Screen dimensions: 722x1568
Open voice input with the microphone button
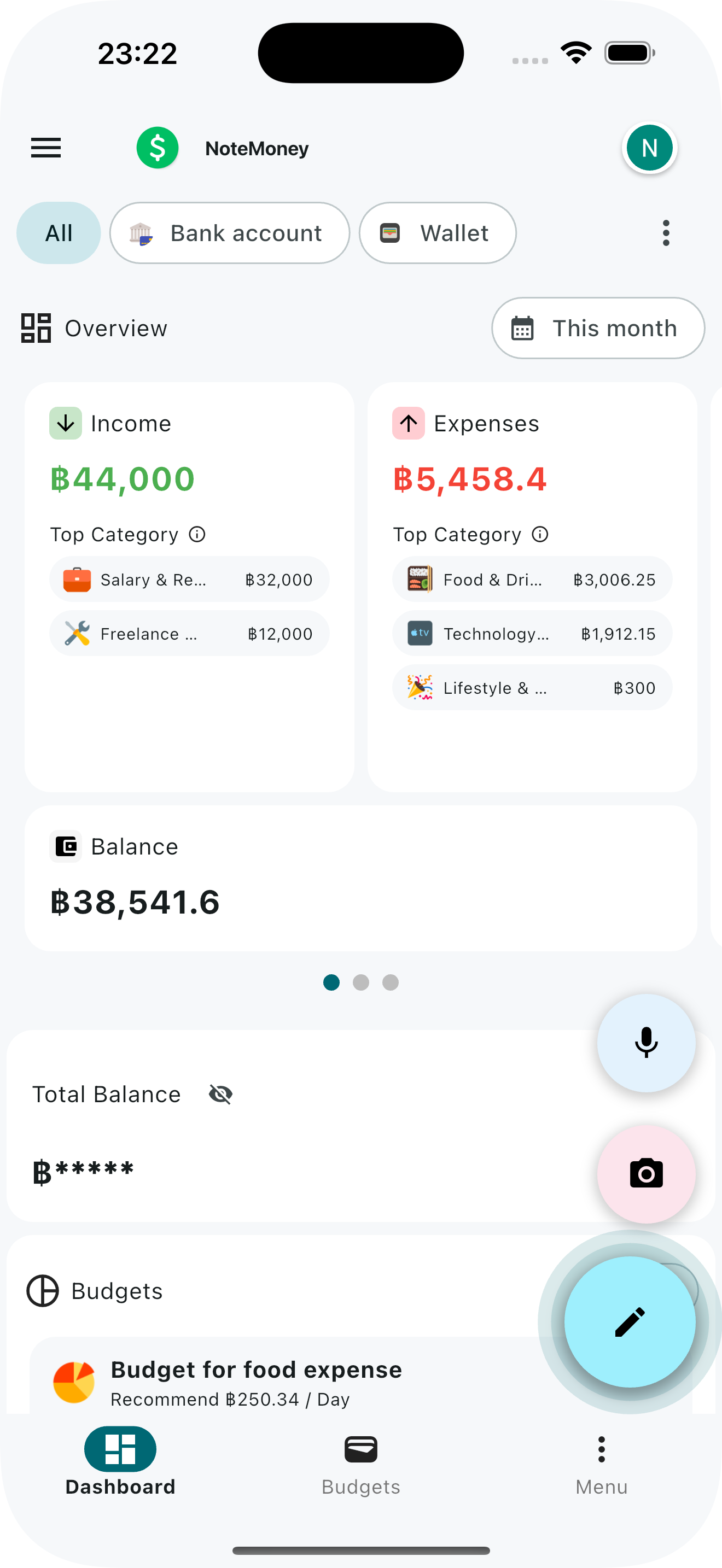pyautogui.click(x=646, y=1043)
